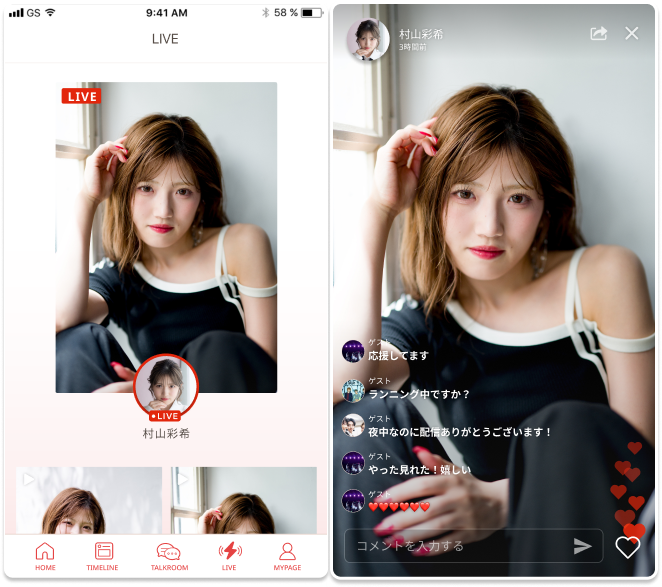Close the live stream viewer

[631, 34]
